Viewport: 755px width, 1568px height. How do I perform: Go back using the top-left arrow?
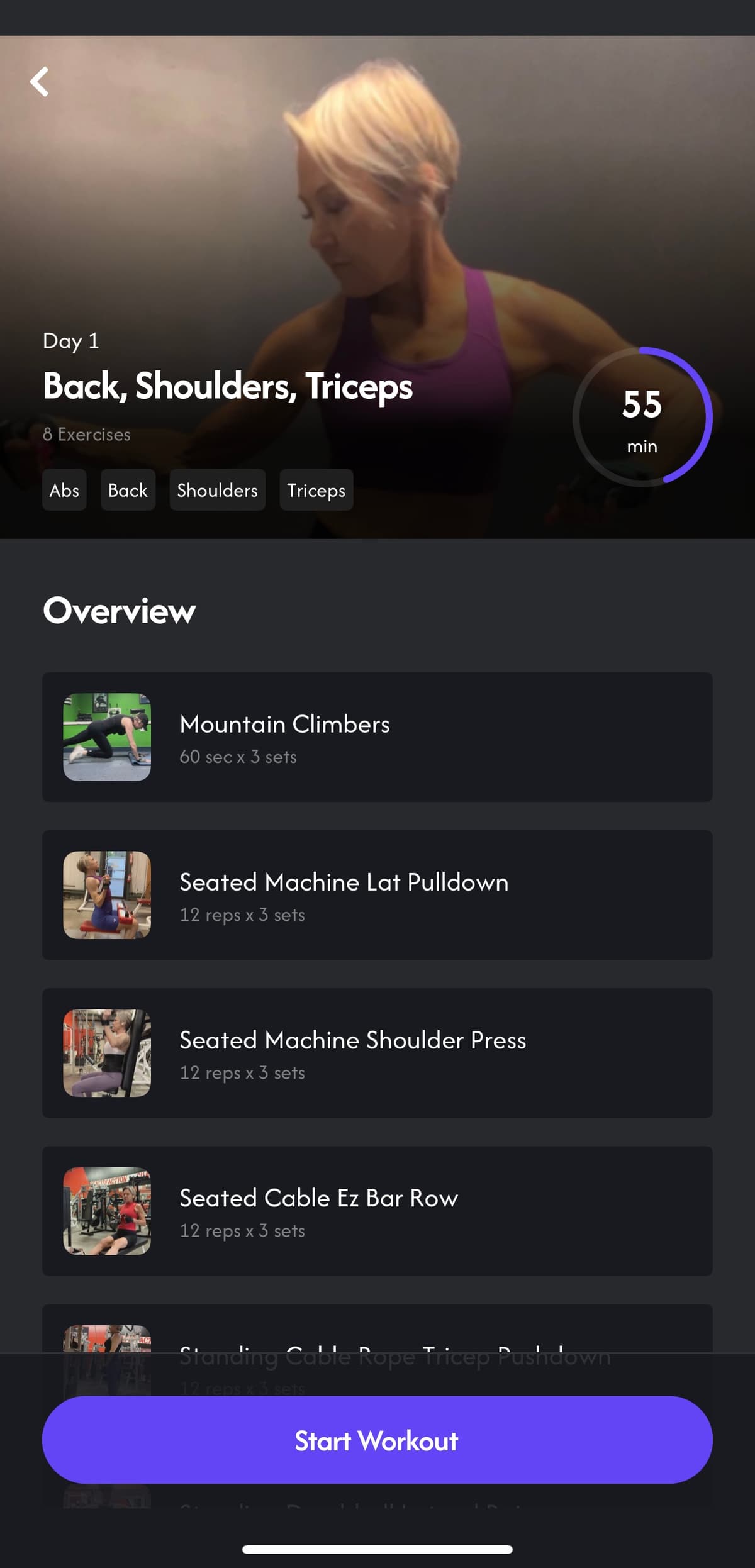[40, 82]
